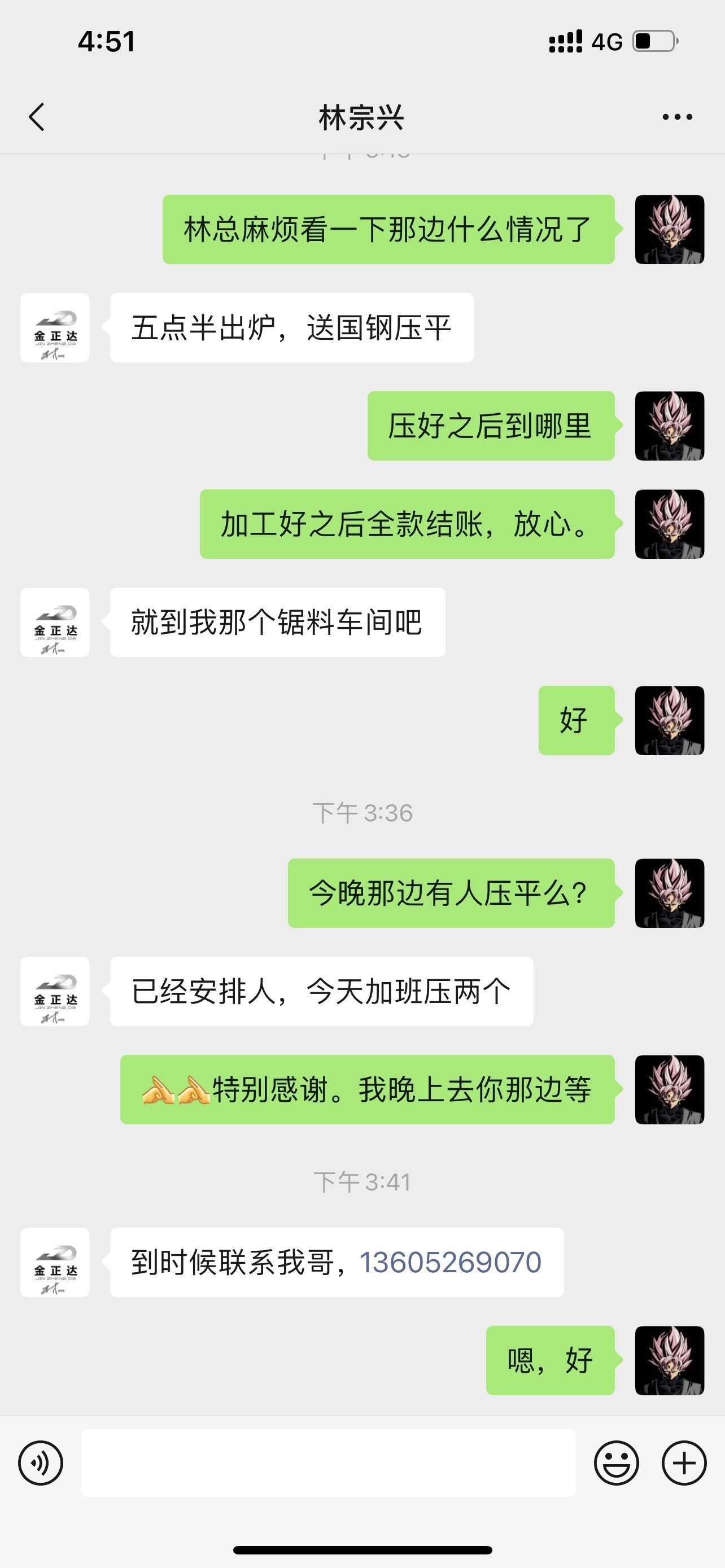Viewport: 725px width, 1568px height.
Task: Open the emoji sticker panel
Action: (616, 1464)
